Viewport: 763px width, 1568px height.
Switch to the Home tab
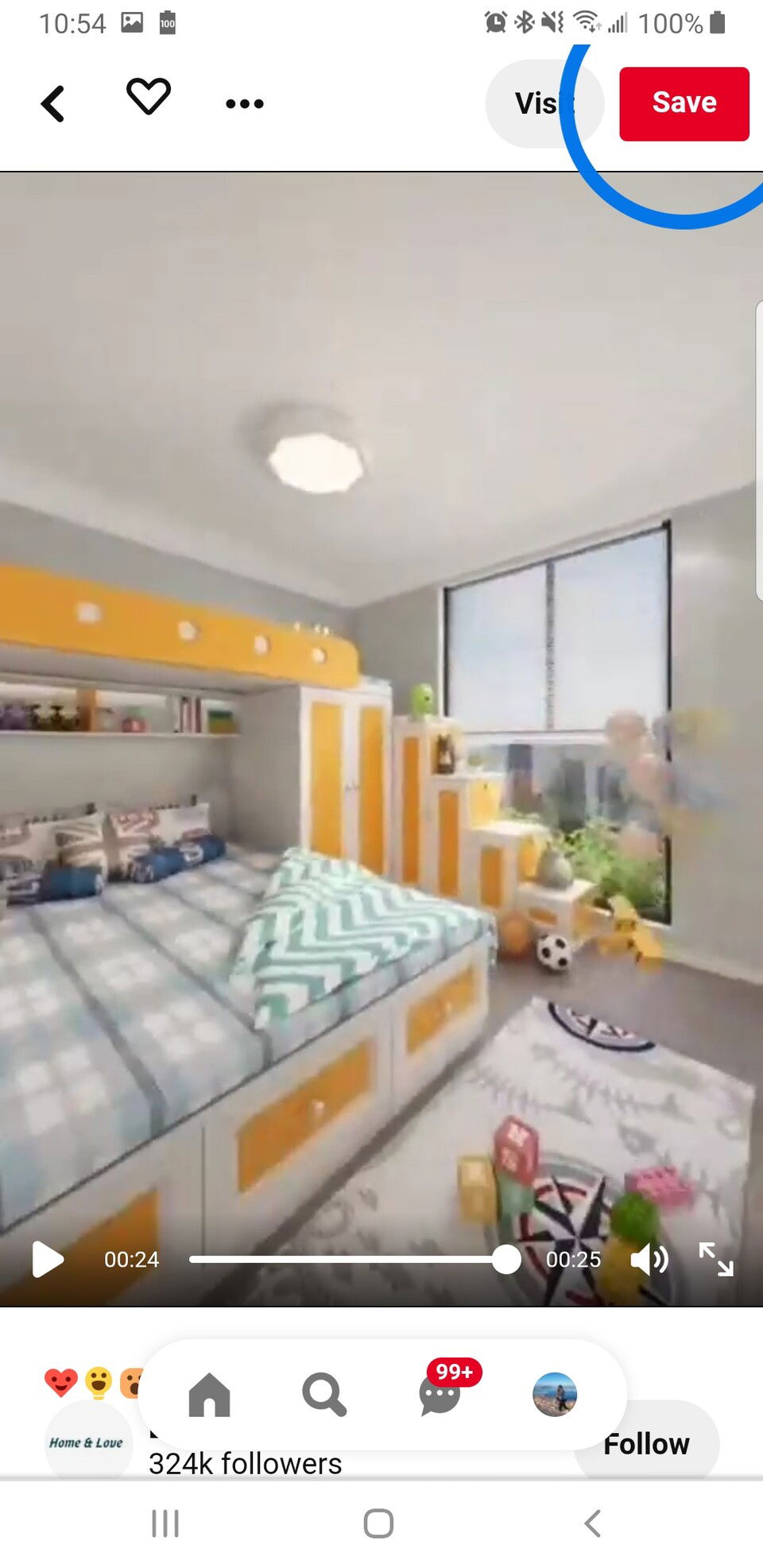tap(209, 1395)
